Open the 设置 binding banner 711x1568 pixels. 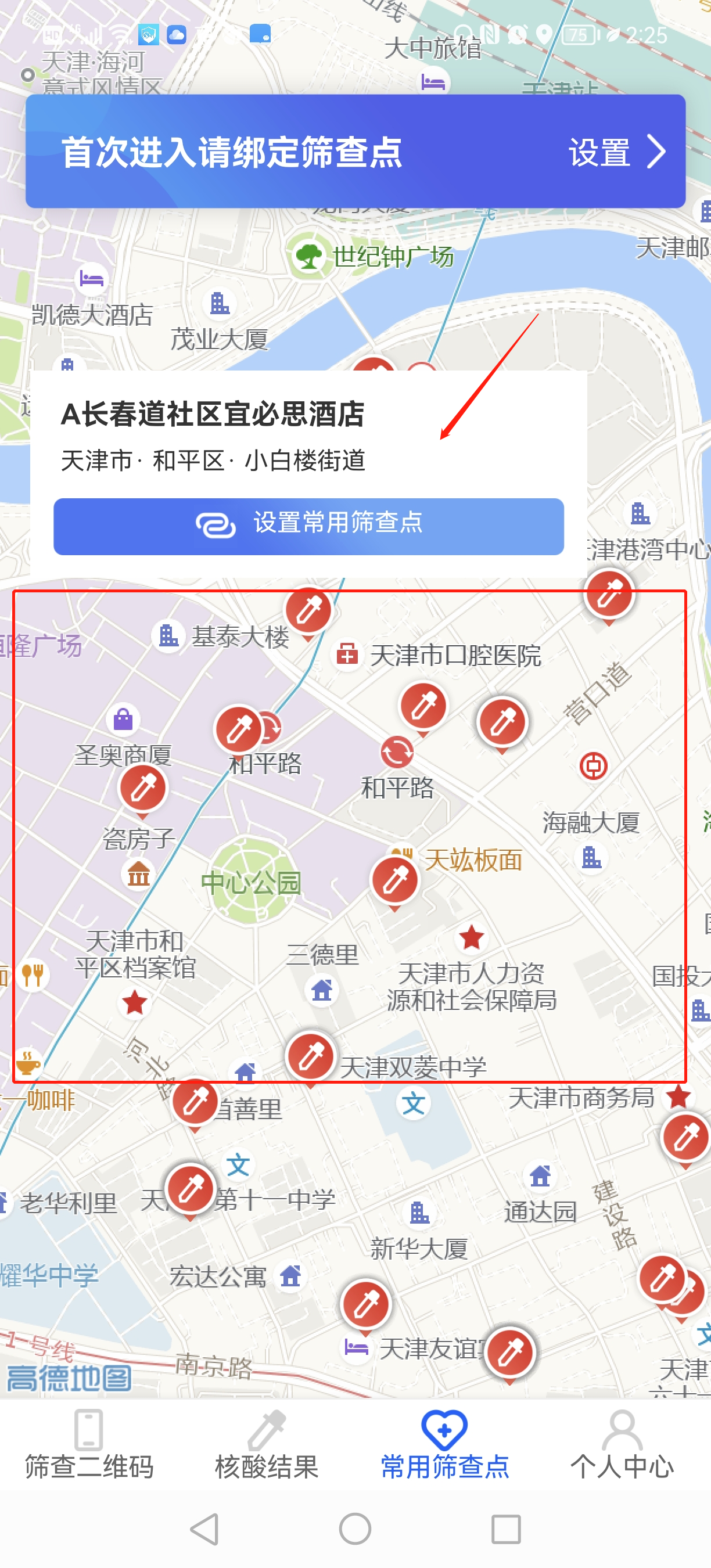click(x=615, y=152)
